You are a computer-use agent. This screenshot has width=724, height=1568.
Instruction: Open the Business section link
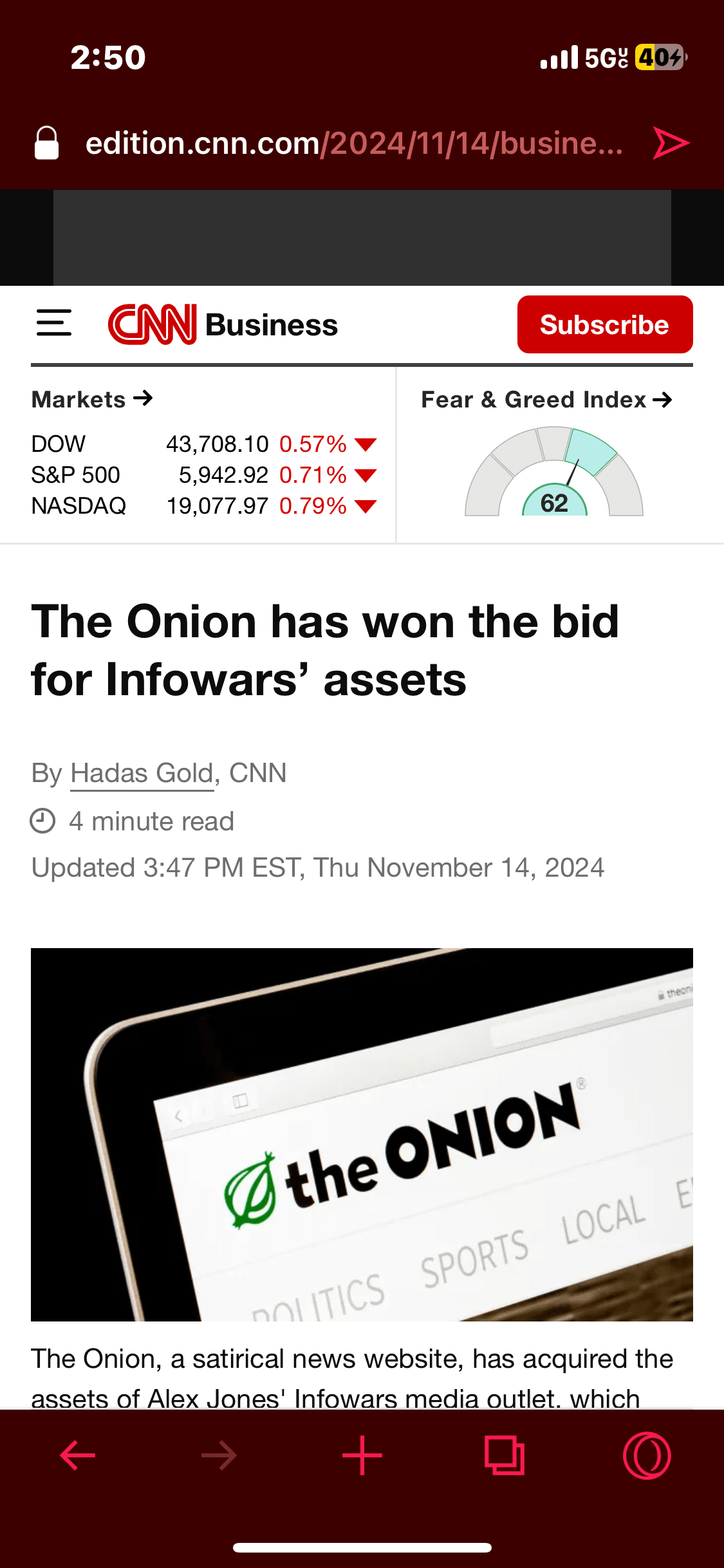[271, 325]
